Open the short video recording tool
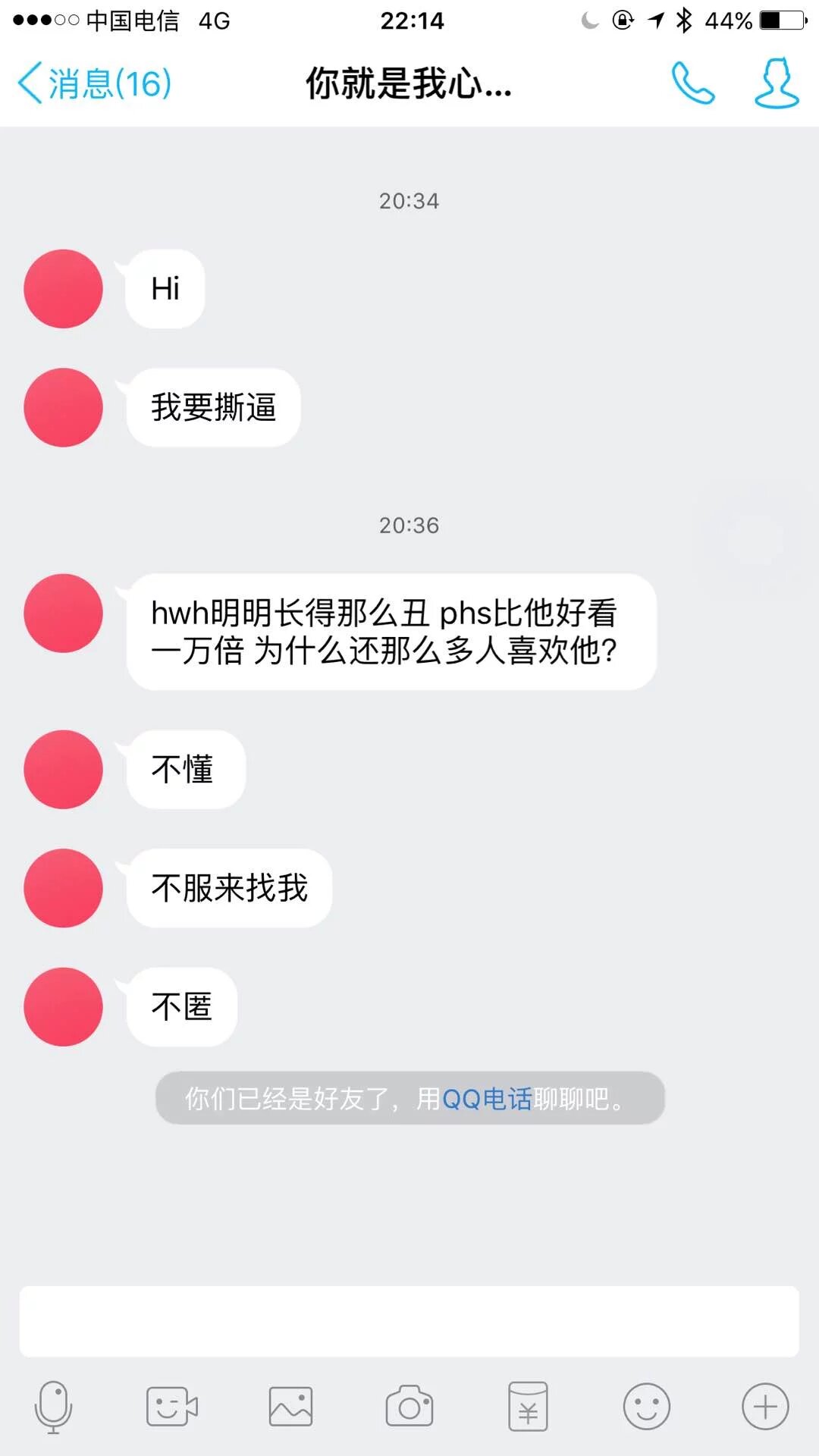This screenshot has height=1456, width=819. pyautogui.click(x=171, y=1407)
